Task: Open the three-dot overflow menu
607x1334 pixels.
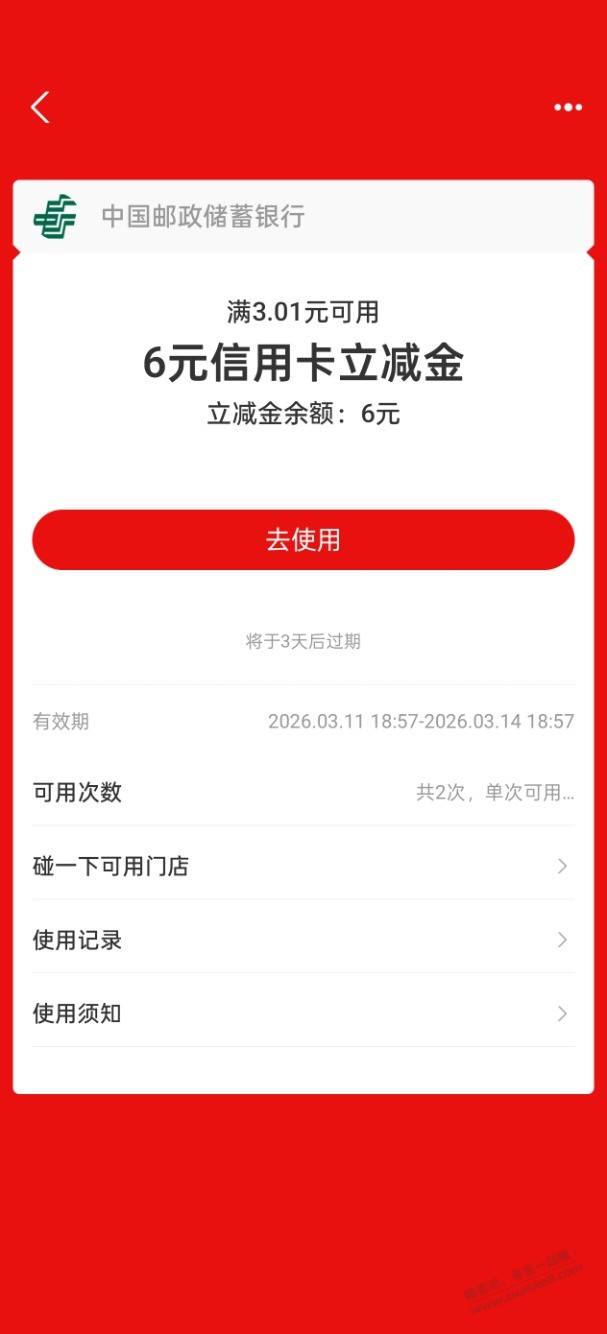Action: click(x=568, y=107)
